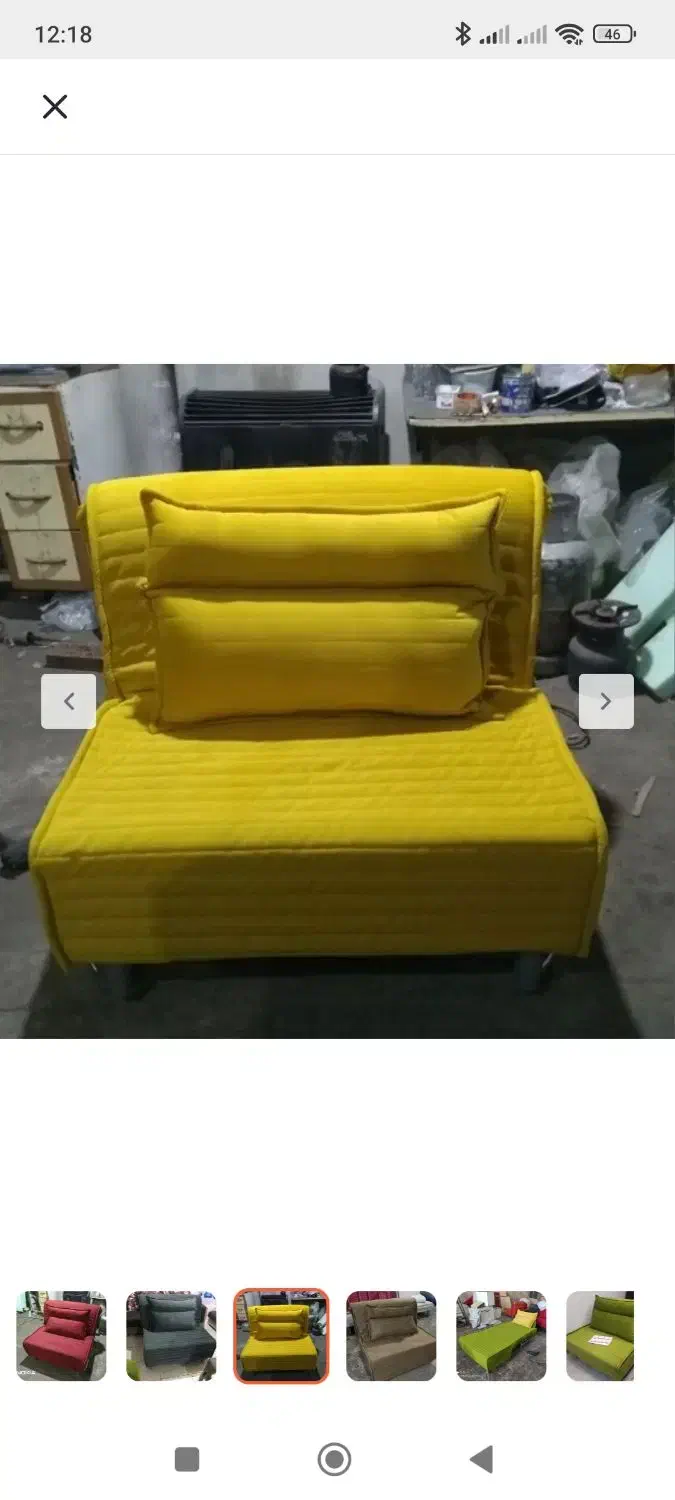
Task: Select the red sofa thumbnail
Action: click(x=61, y=1336)
